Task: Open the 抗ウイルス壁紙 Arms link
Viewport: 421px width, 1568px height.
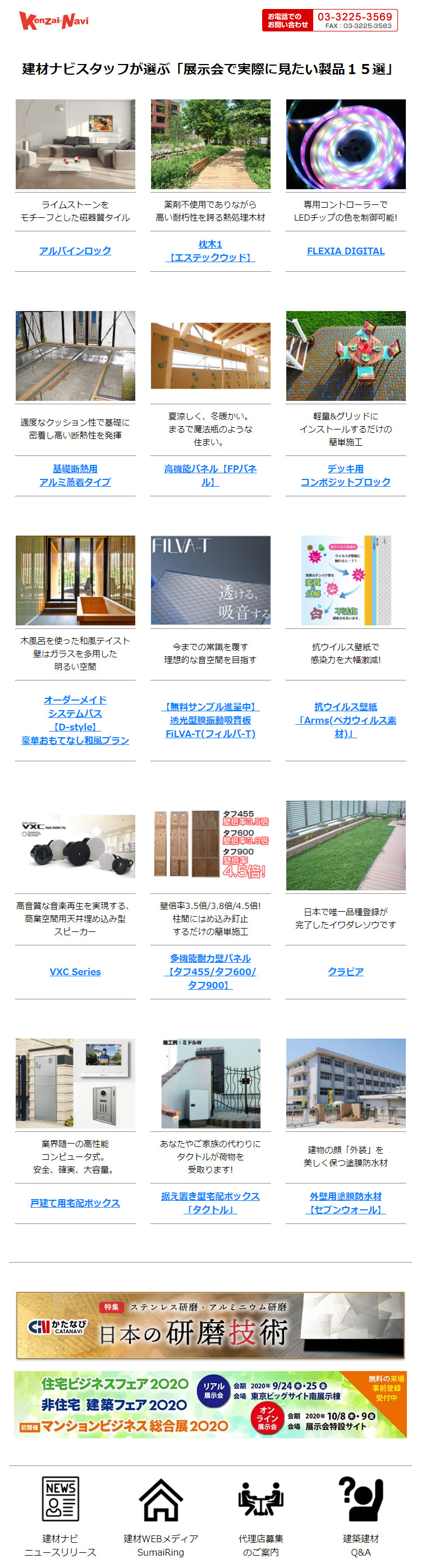Action: pos(345,720)
